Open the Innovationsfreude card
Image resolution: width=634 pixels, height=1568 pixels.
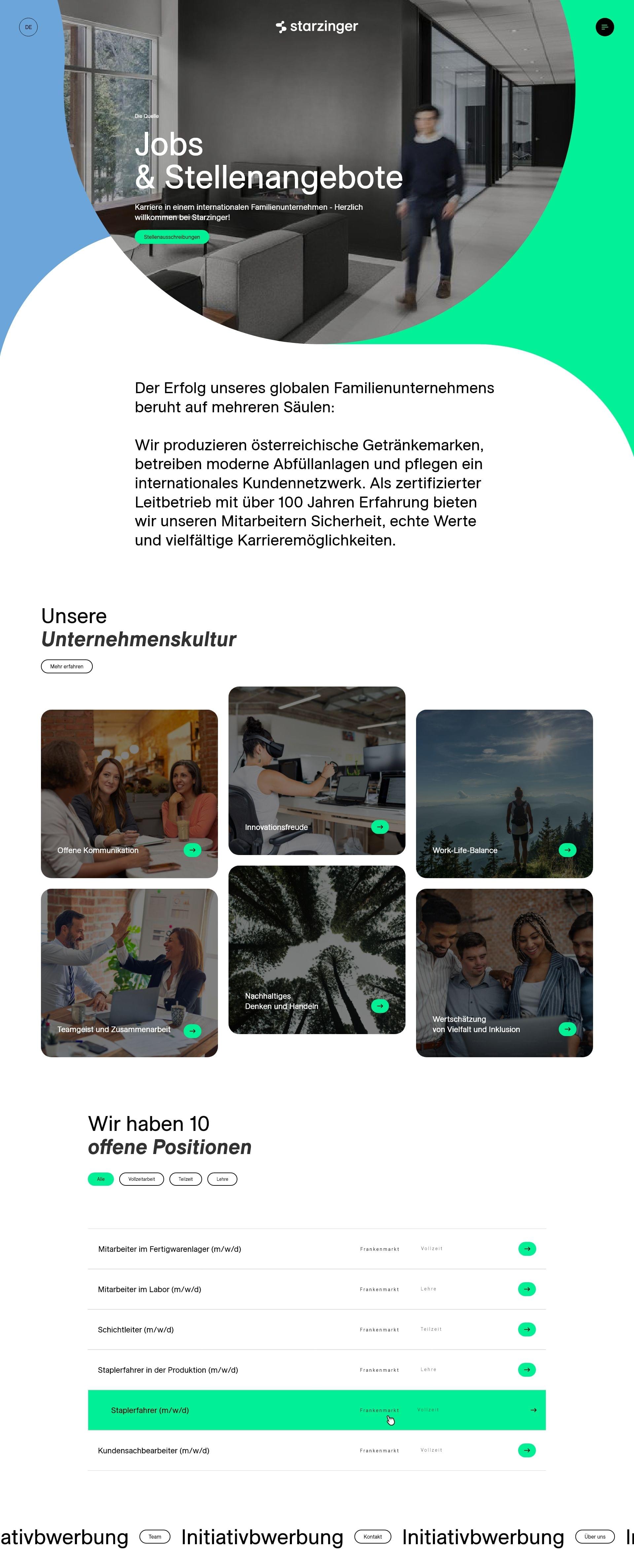380,827
